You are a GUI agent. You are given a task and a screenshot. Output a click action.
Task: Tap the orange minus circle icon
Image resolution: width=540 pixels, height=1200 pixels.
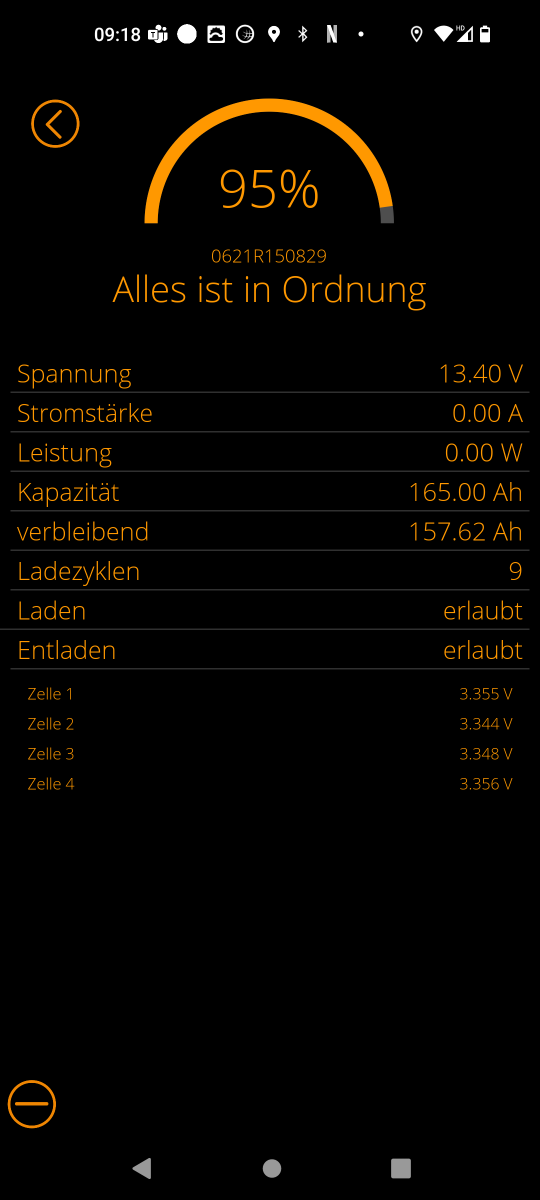(32, 1104)
